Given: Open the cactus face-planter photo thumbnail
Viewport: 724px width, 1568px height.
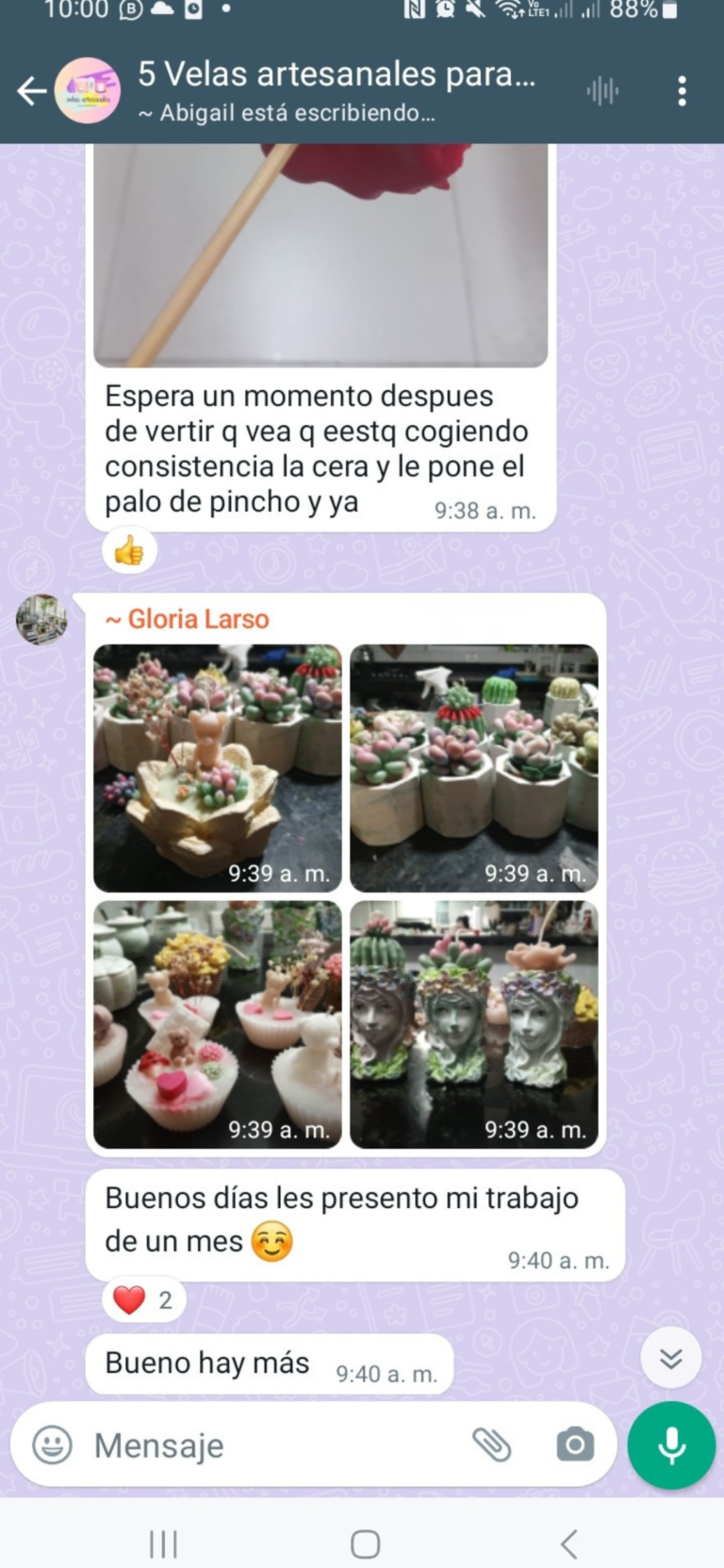Looking at the screenshot, I should (x=473, y=1027).
